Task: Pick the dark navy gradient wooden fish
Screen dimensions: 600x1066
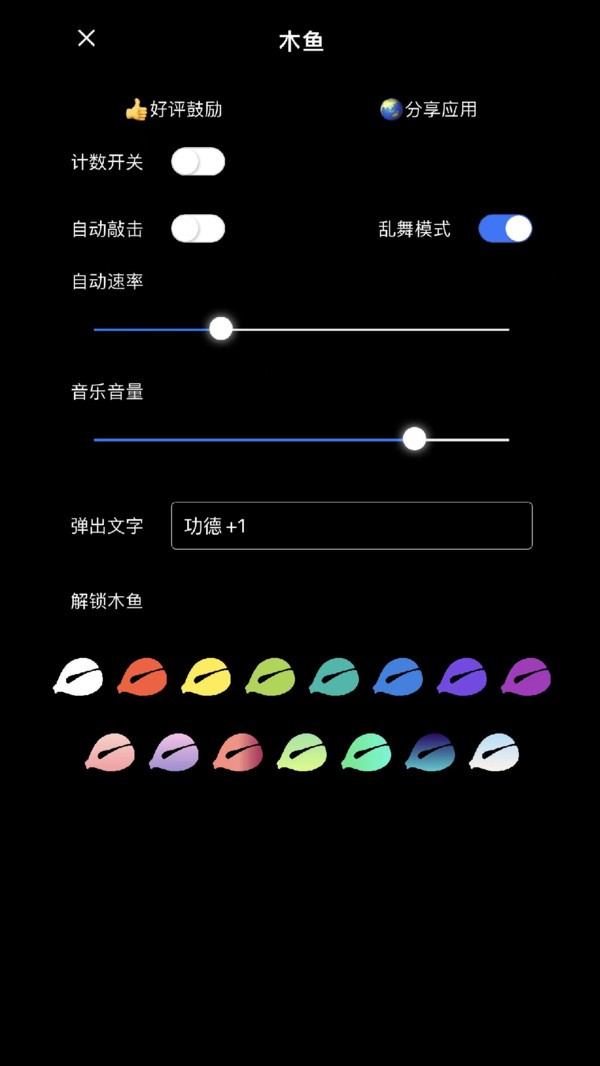Action: point(430,752)
